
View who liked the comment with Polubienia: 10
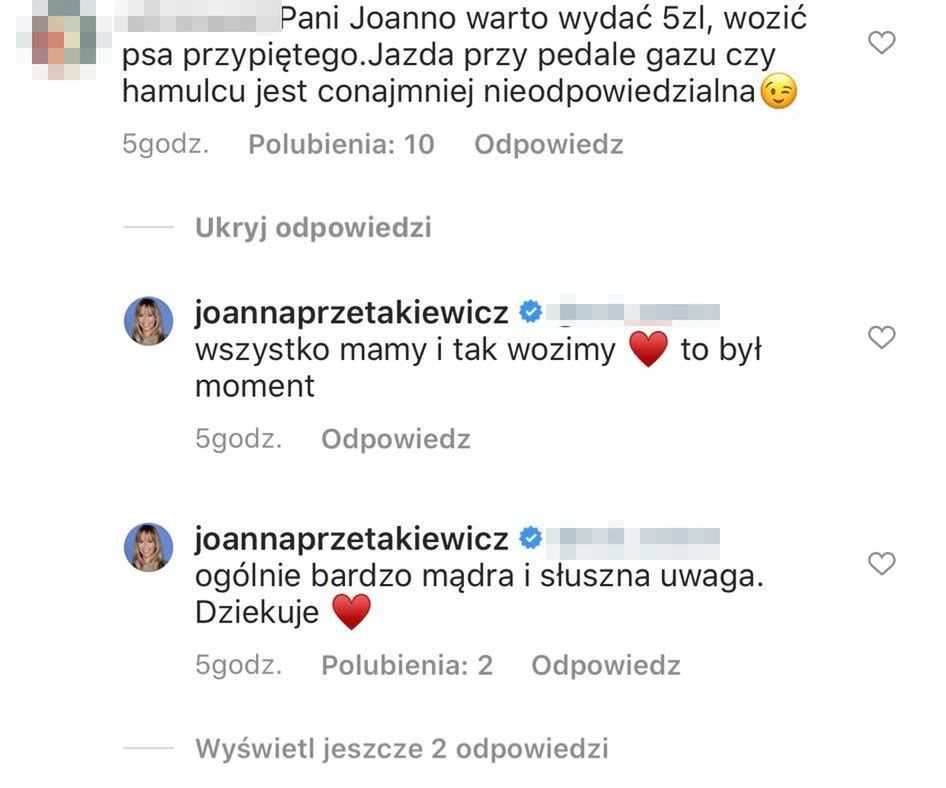[x=341, y=144]
